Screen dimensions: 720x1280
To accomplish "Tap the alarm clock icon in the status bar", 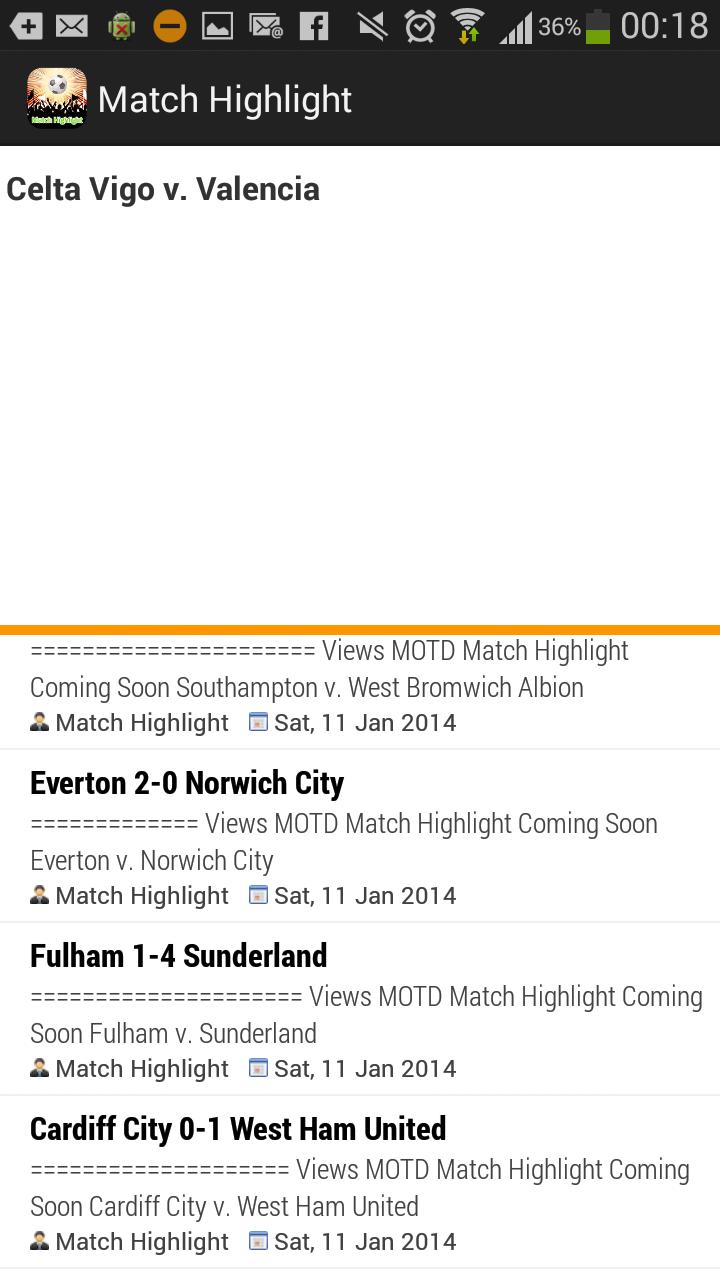I will [x=418, y=26].
